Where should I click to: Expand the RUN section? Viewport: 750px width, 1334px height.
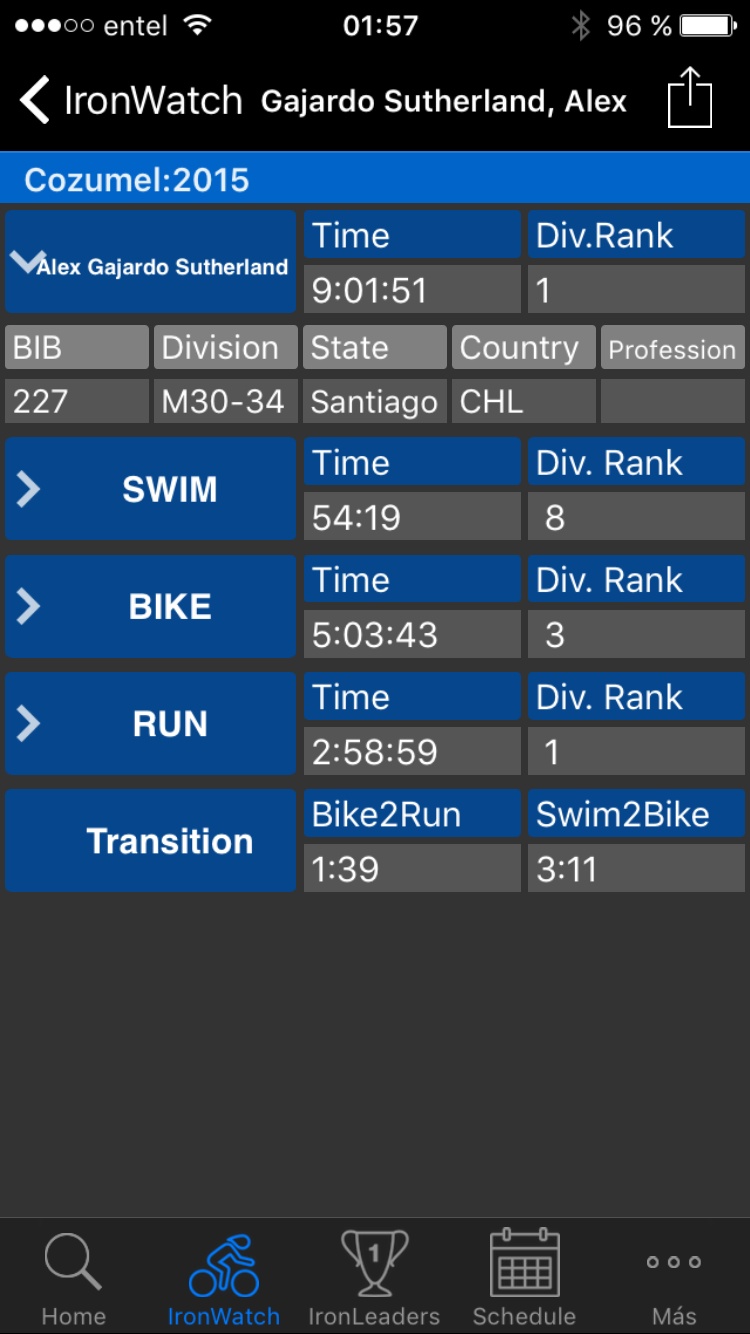click(151, 723)
